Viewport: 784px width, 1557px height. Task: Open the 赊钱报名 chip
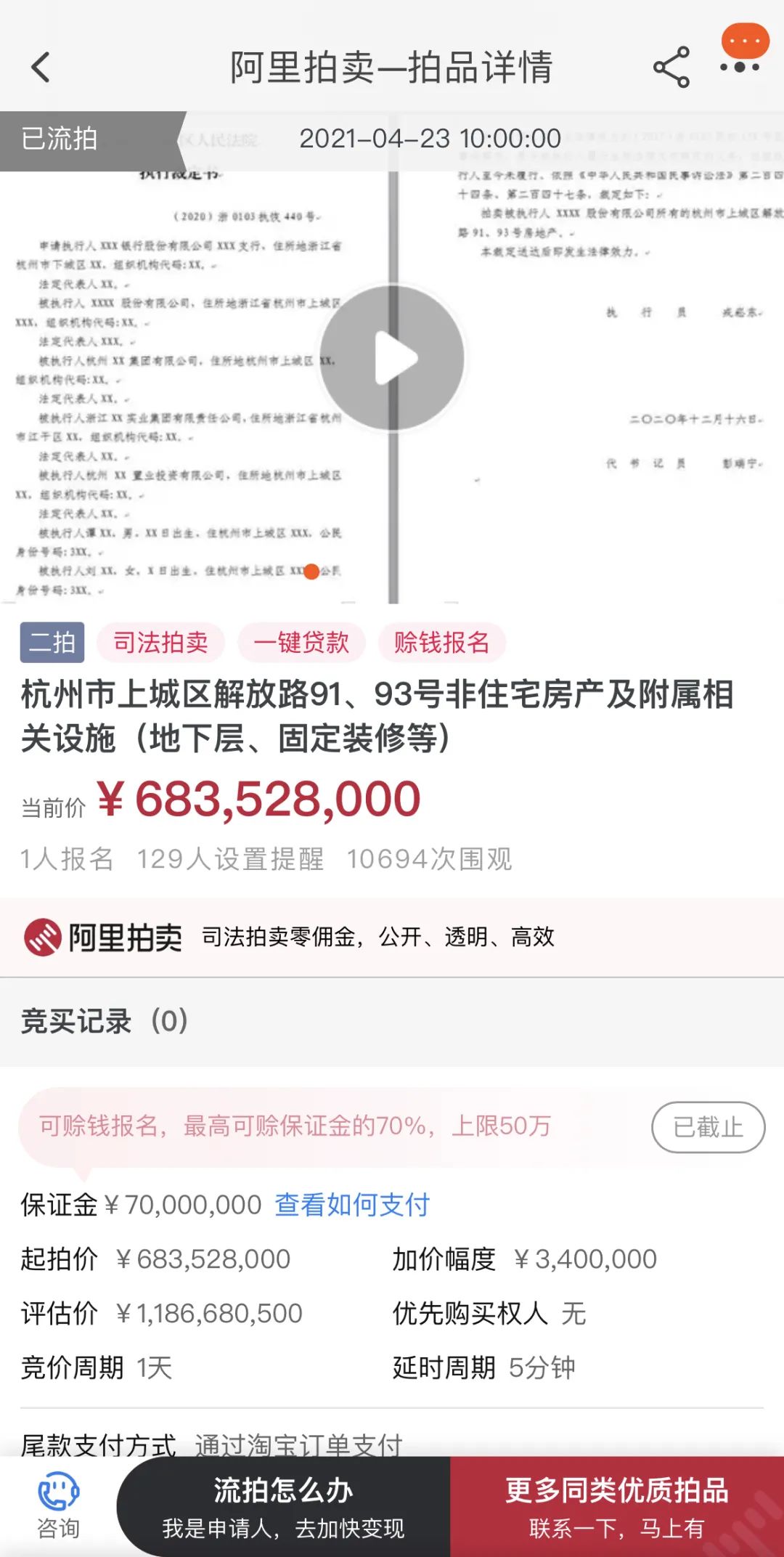click(441, 642)
